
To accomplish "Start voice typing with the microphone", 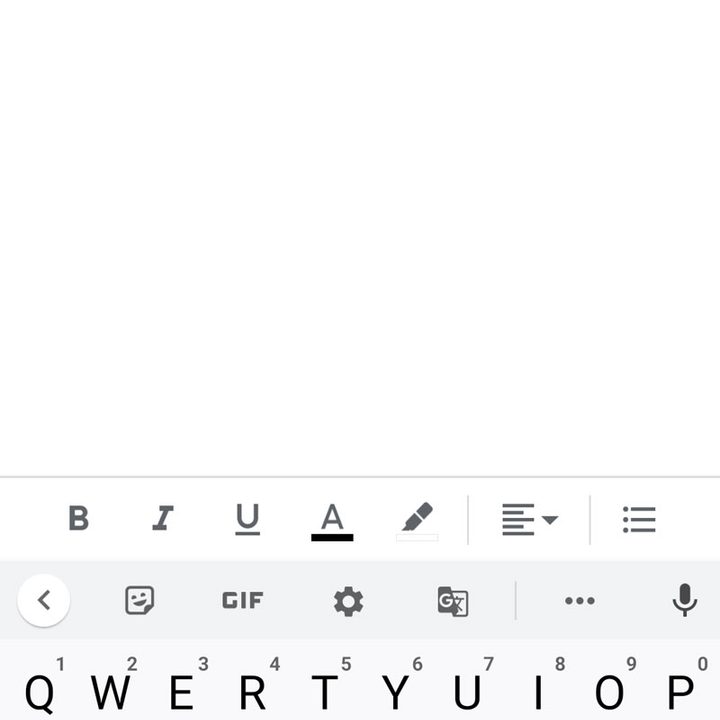I will pos(684,600).
